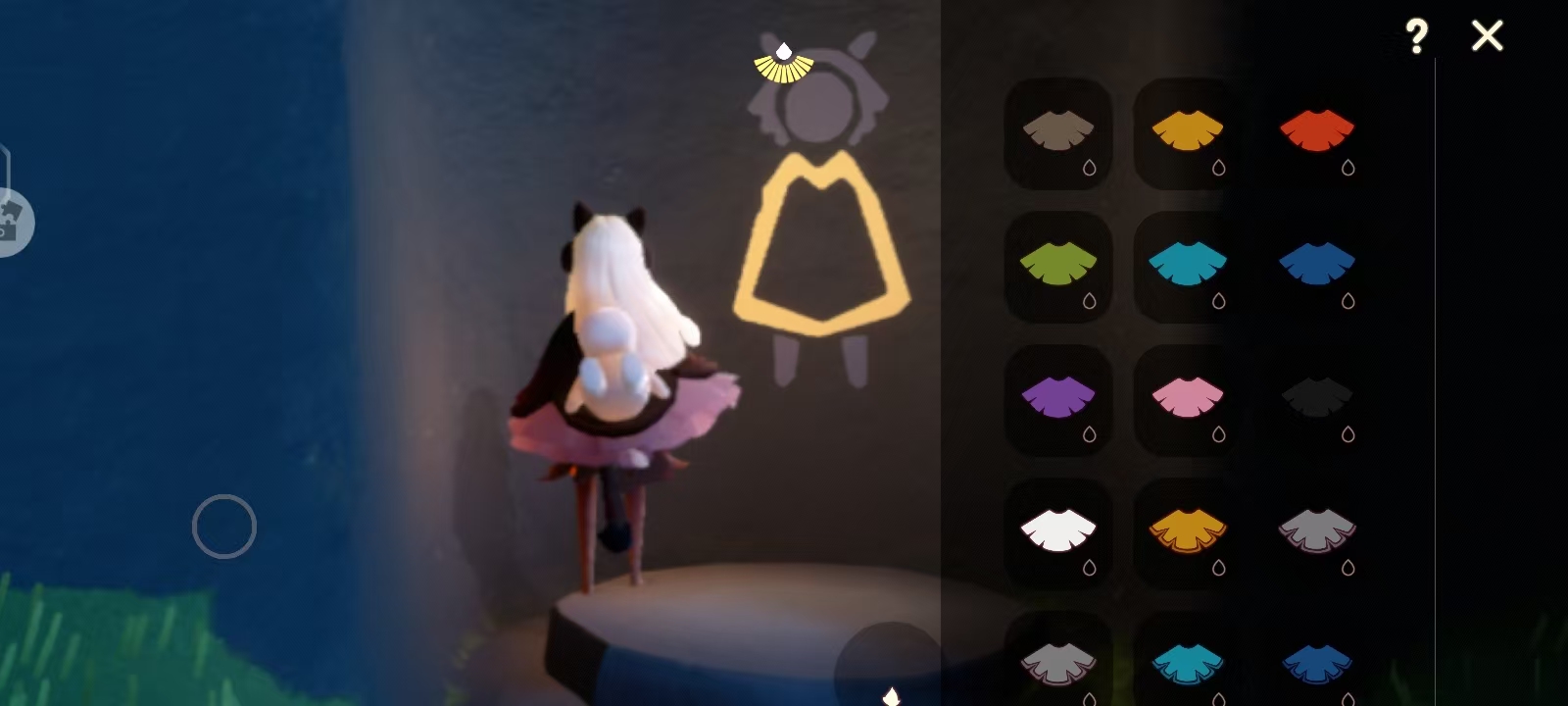Choose the red cape swatch
Viewport: 1568px width, 706px height.
(1316, 133)
